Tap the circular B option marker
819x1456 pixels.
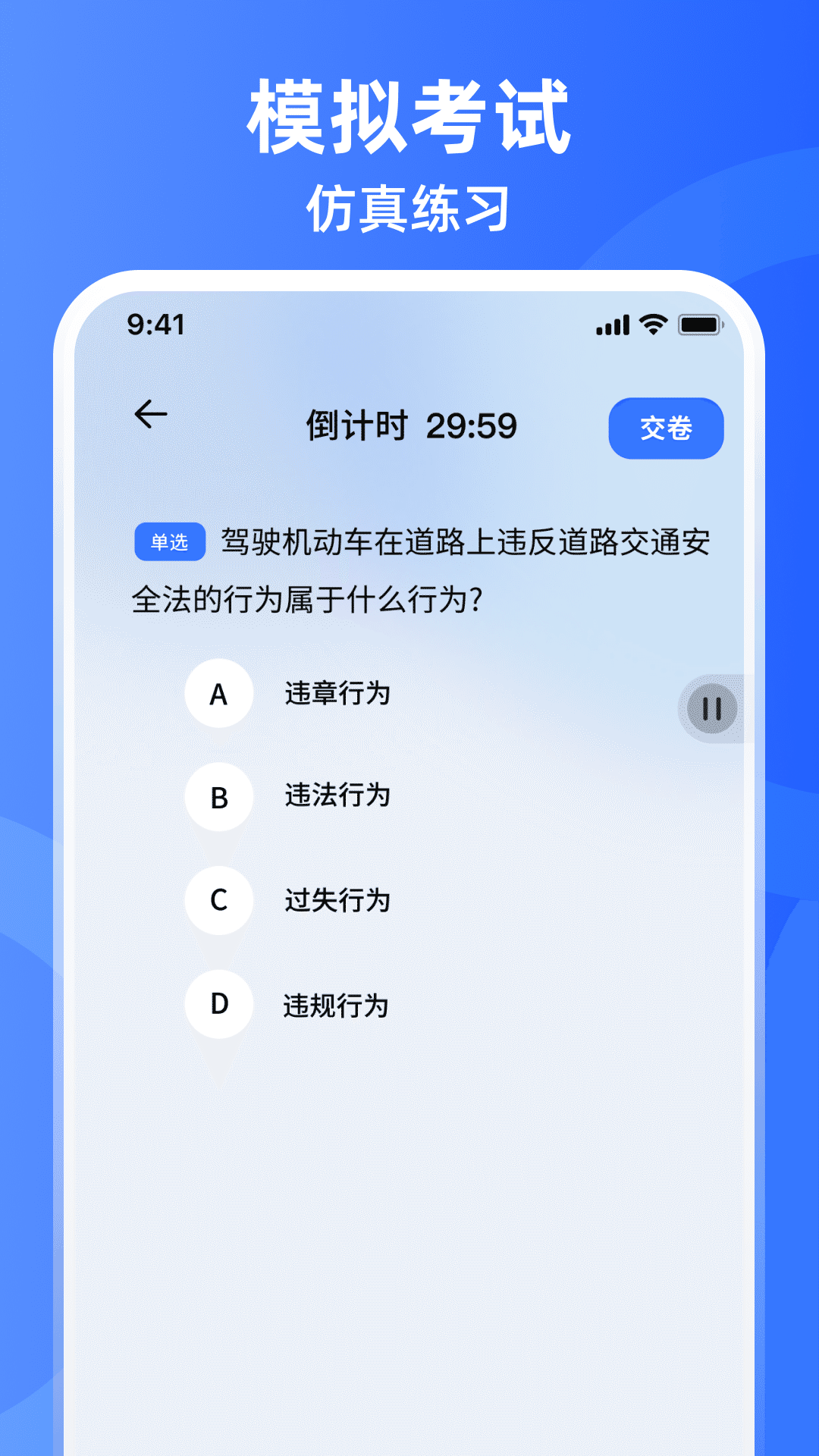(x=219, y=797)
